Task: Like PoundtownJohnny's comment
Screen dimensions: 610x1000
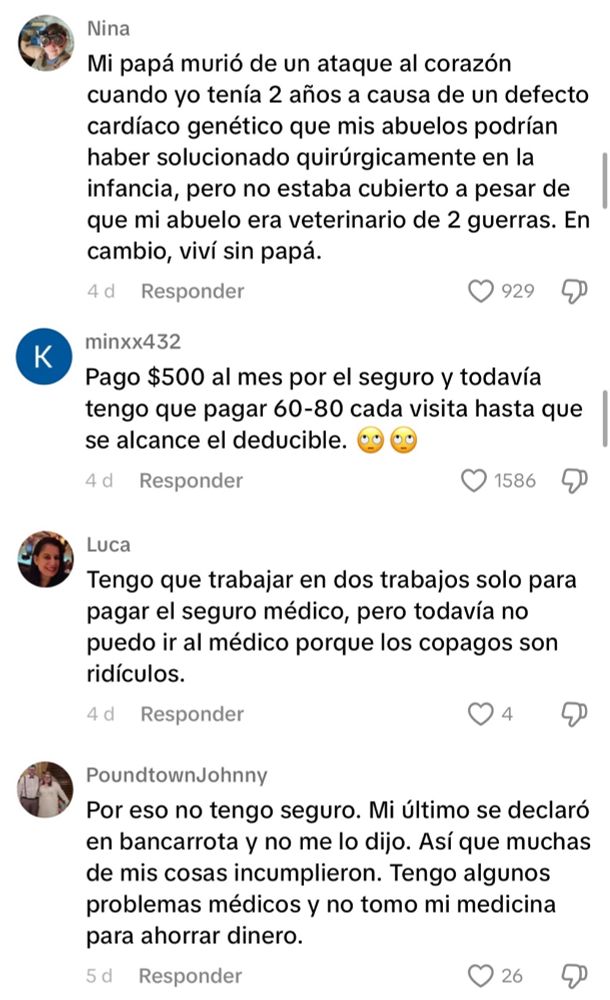Action: (x=481, y=976)
